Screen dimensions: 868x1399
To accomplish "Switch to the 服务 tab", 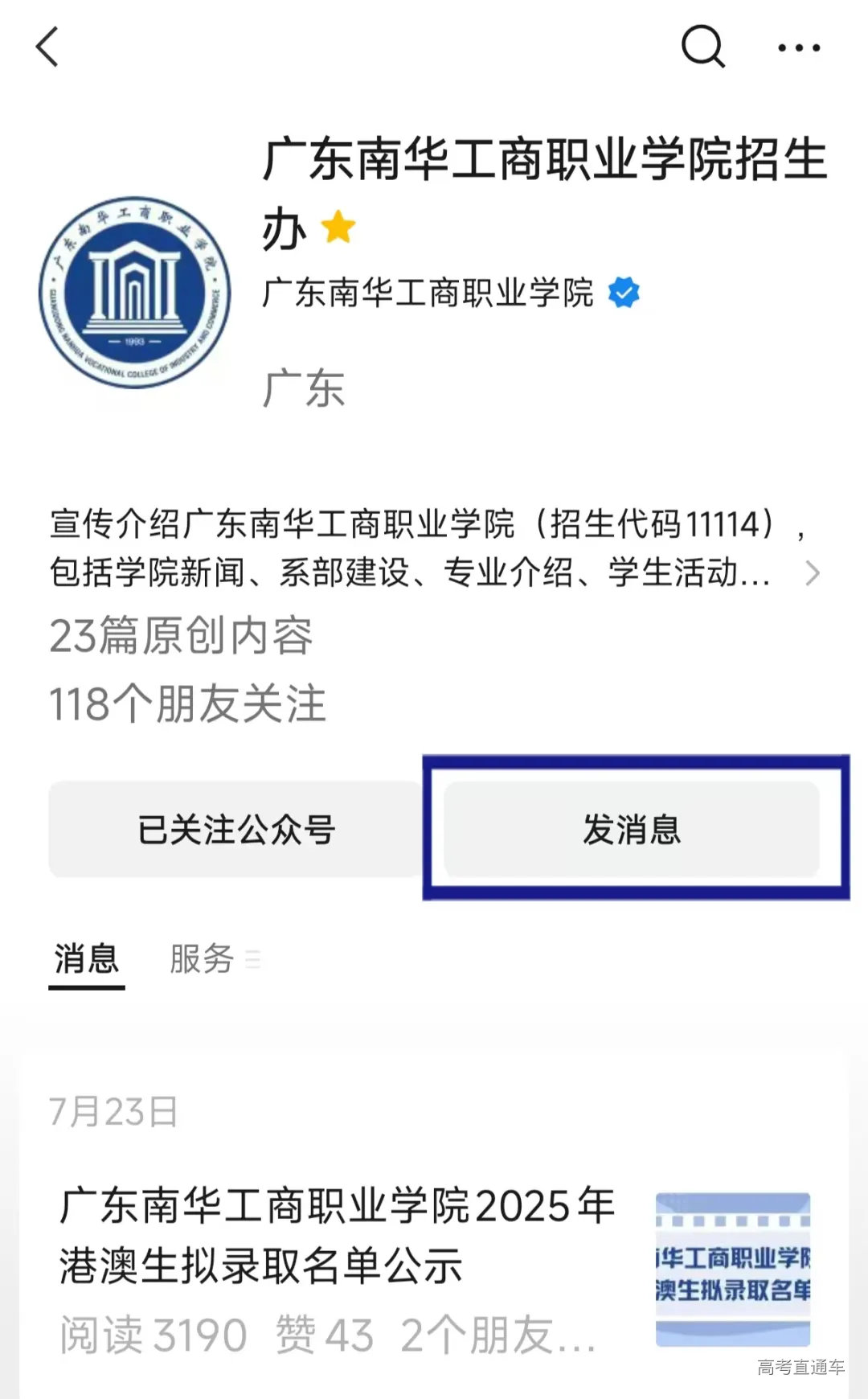I will [x=203, y=958].
